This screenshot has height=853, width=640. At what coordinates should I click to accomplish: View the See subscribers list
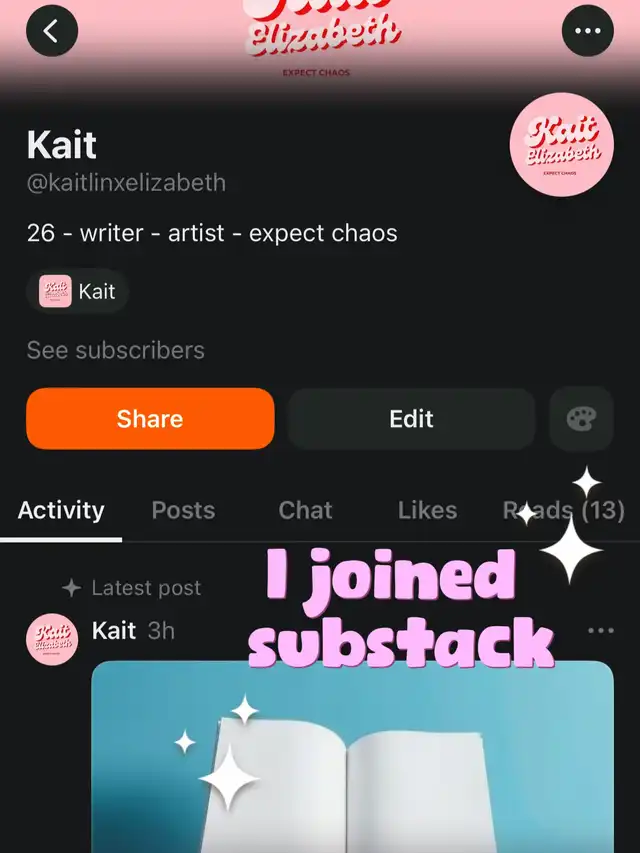(115, 350)
